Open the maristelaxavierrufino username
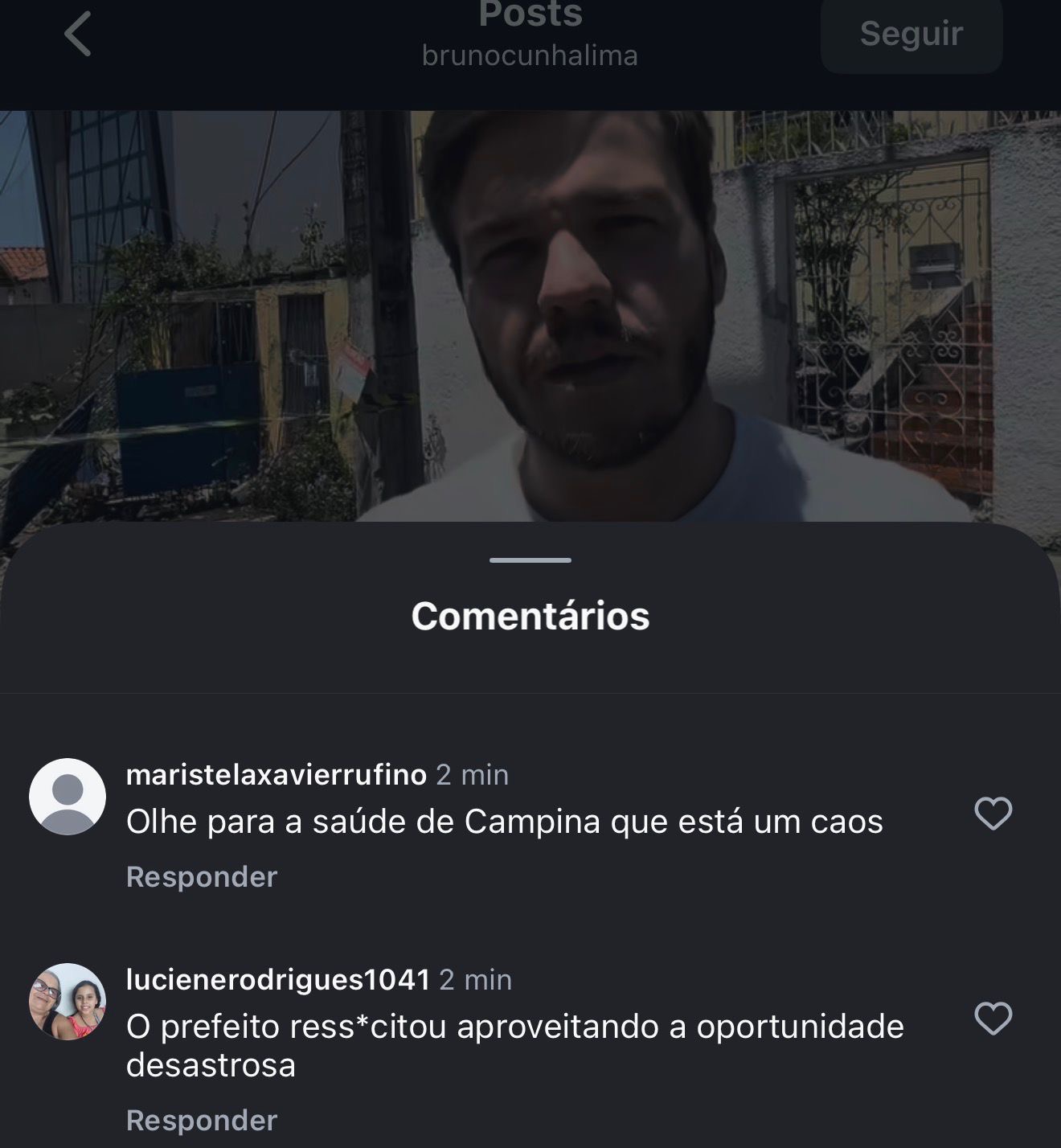This screenshot has width=1061, height=1148. pyautogui.click(x=277, y=774)
